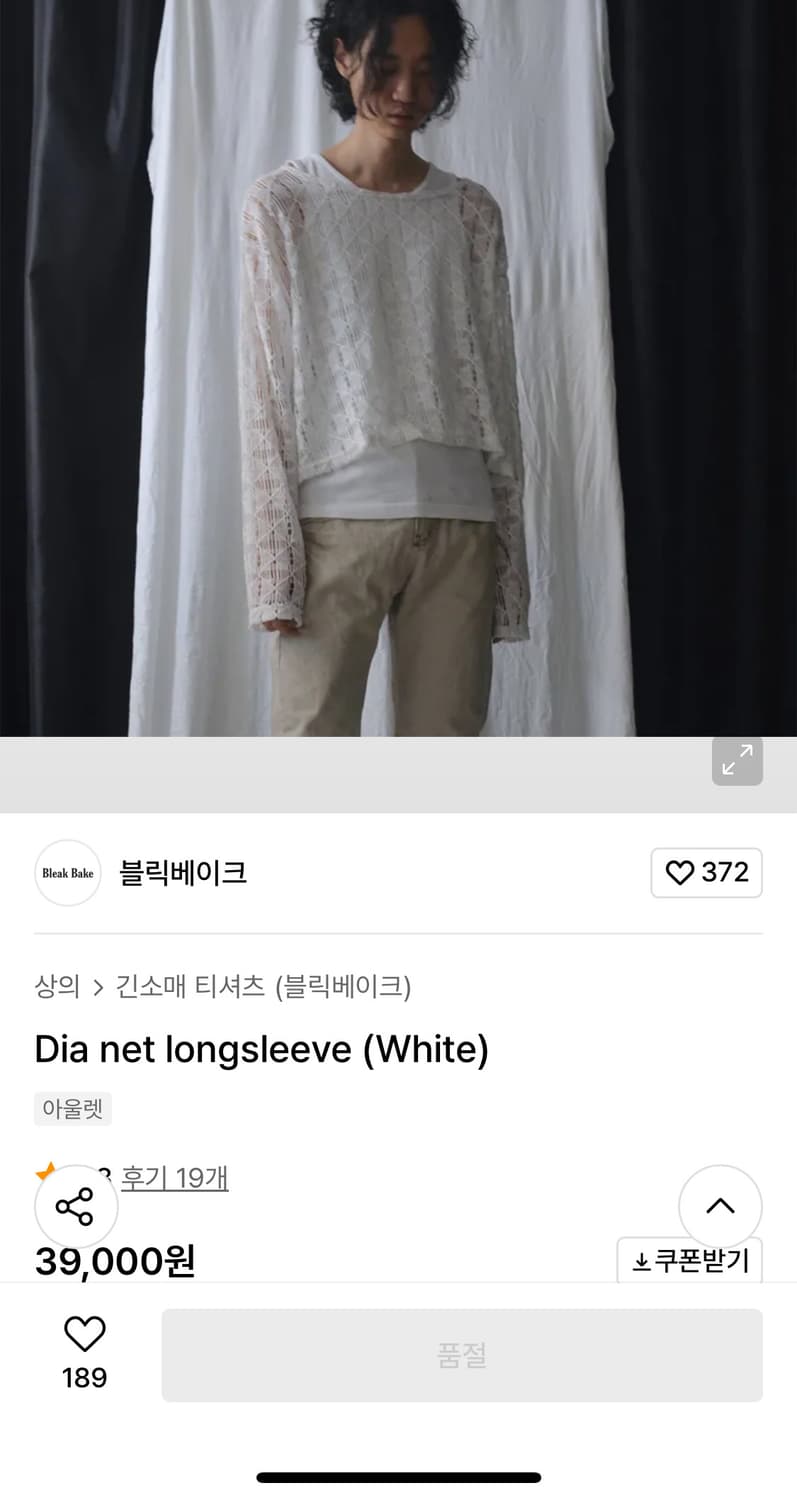Click the download icon inside 쿠폰받기
This screenshot has width=797, height=1500.
tap(643, 1261)
